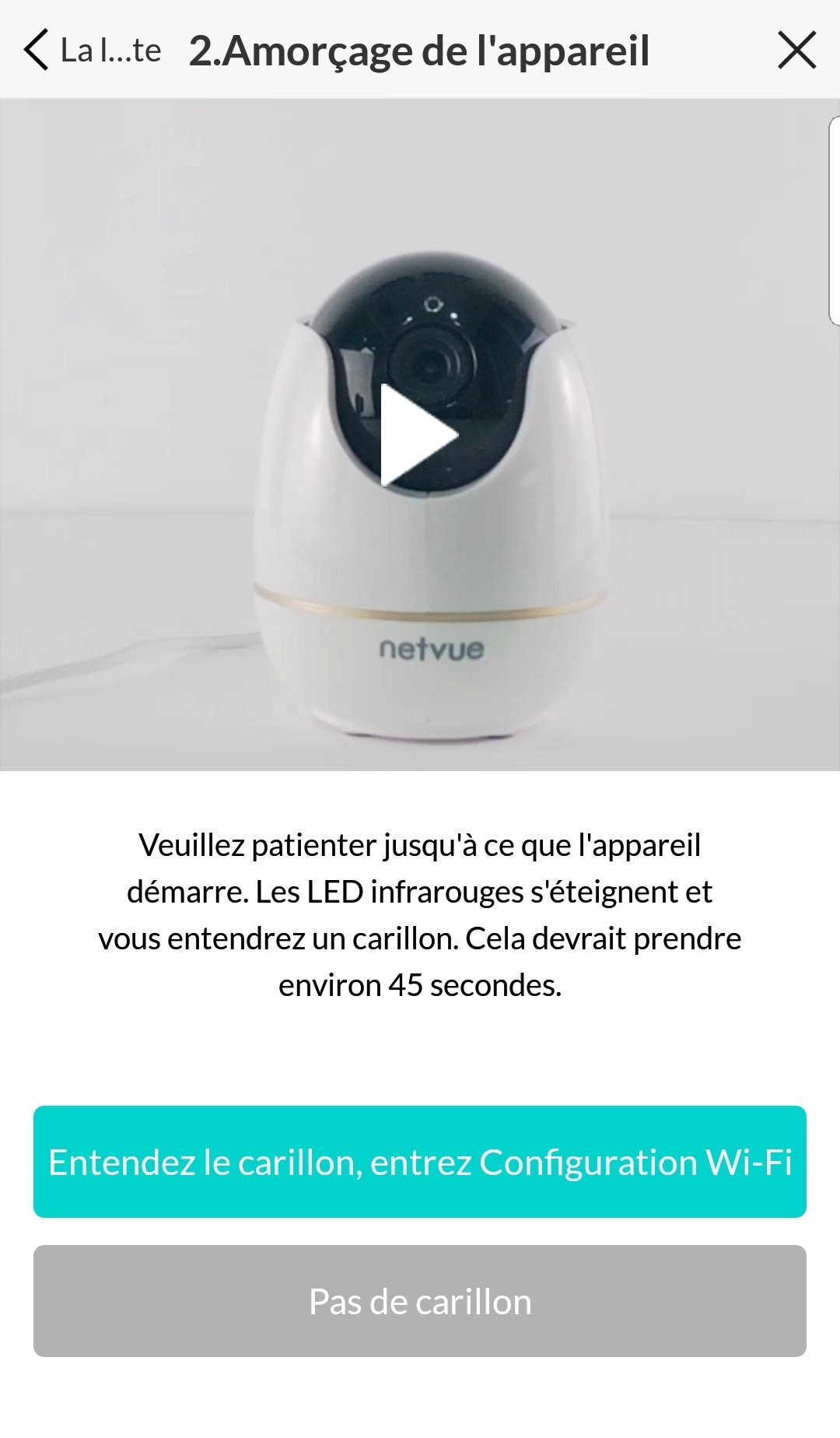Choose the 'Pas de carillon' button
840x1438 pixels.
coord(420,1302)
